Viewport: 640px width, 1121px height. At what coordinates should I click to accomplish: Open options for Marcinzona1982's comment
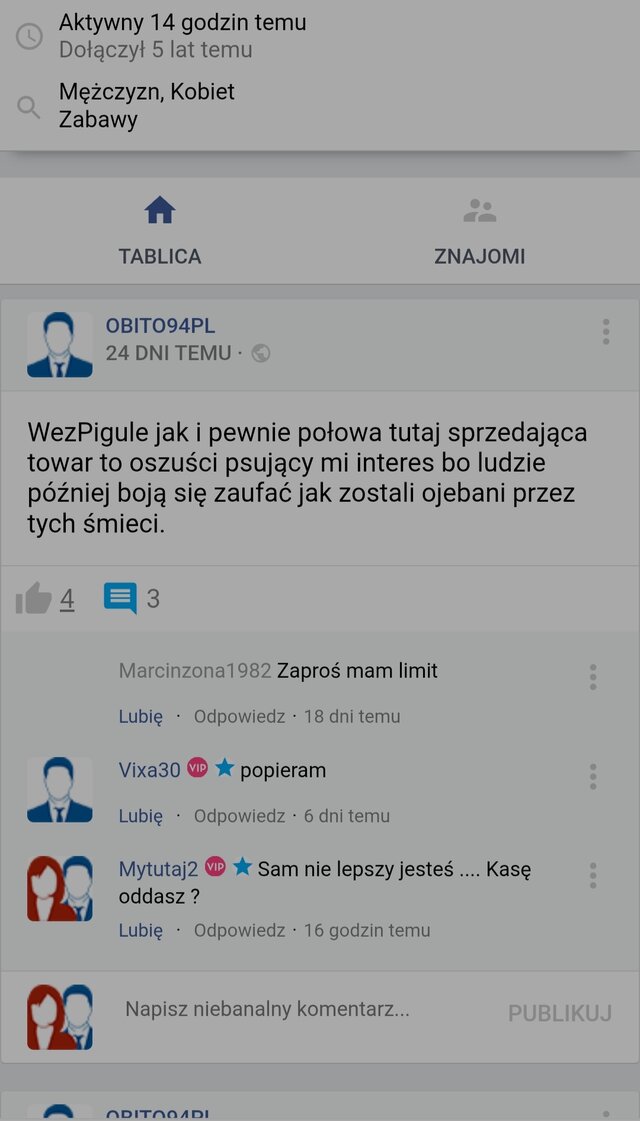[593, 677]
